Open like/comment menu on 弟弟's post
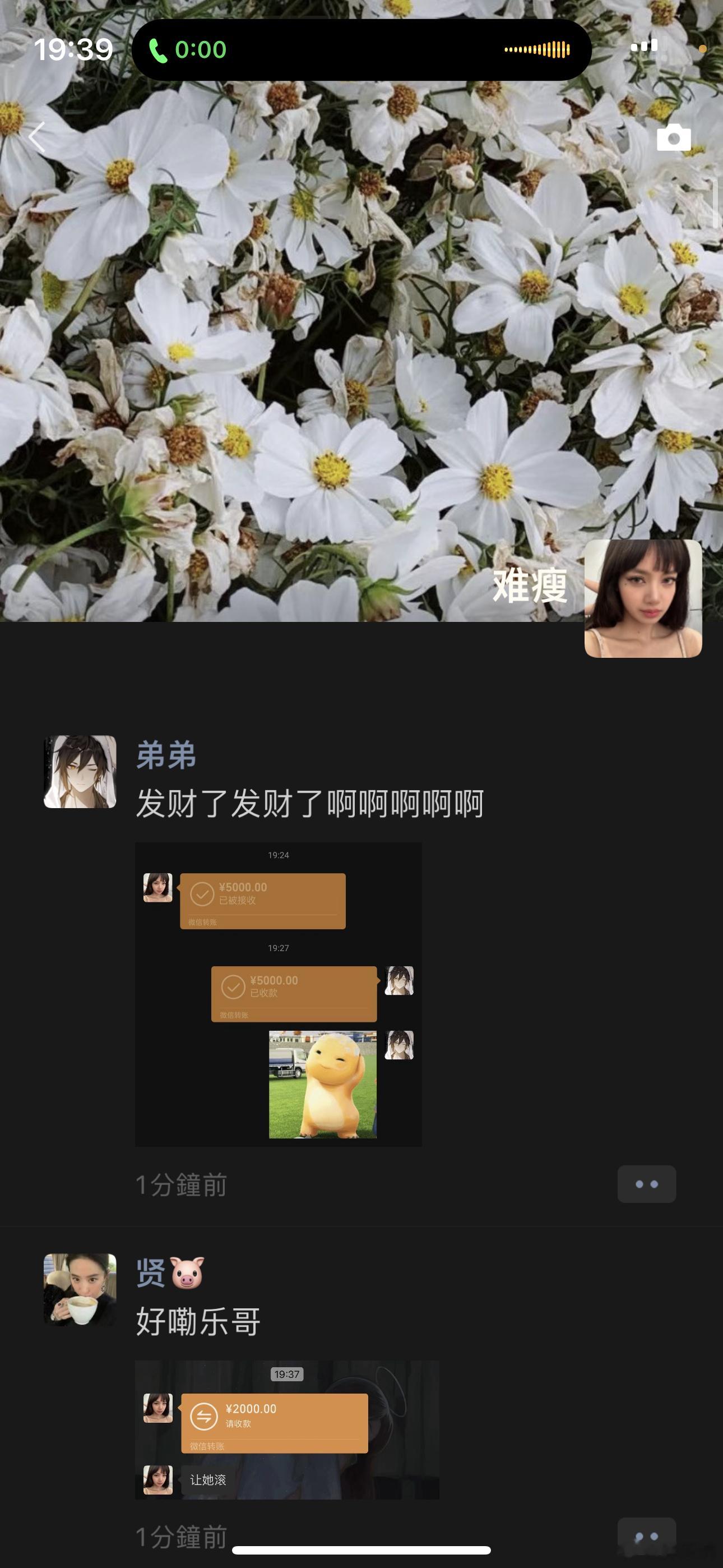Image resolution: width=723 pixels, height=1568 pixels. point(646,1184)
